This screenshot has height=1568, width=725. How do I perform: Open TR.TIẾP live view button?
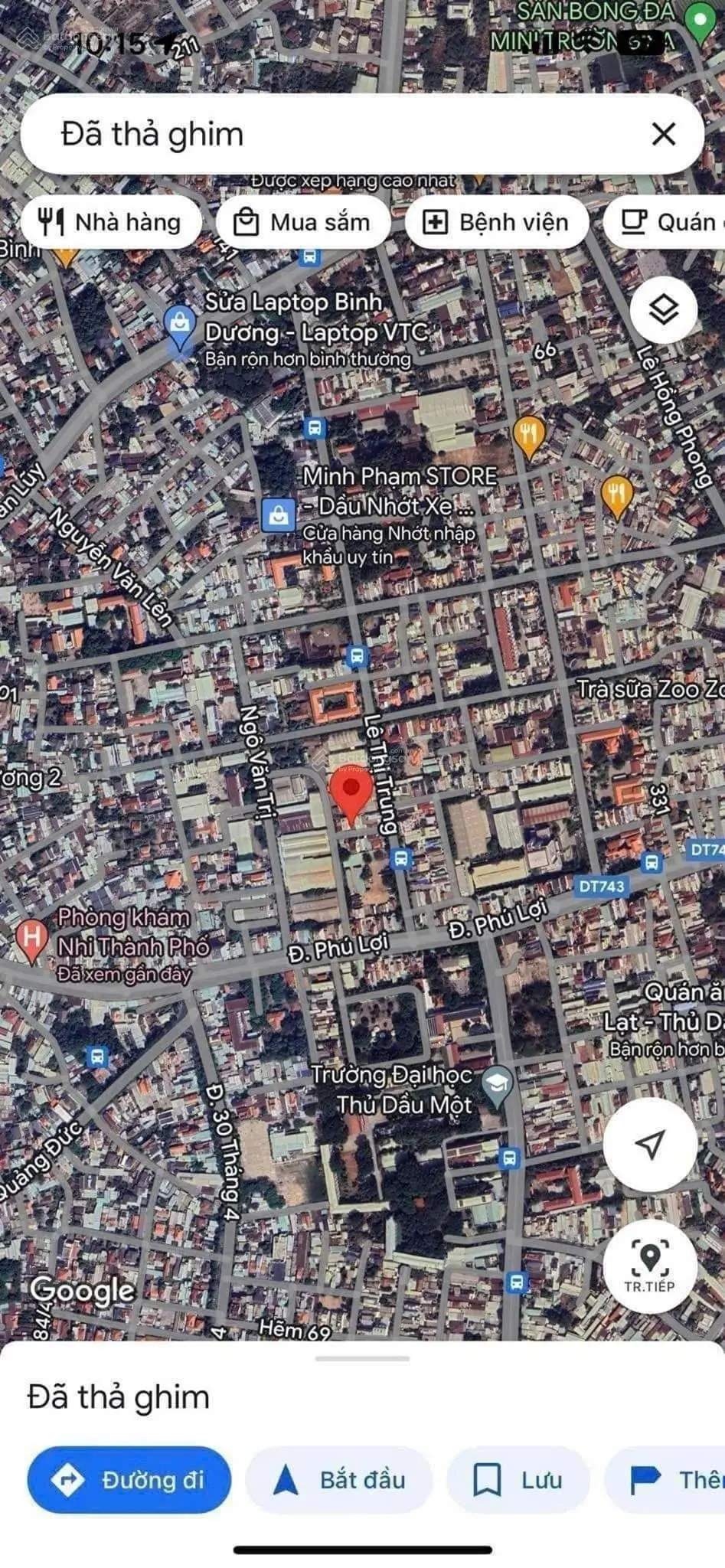click(x=649, y=1267)
